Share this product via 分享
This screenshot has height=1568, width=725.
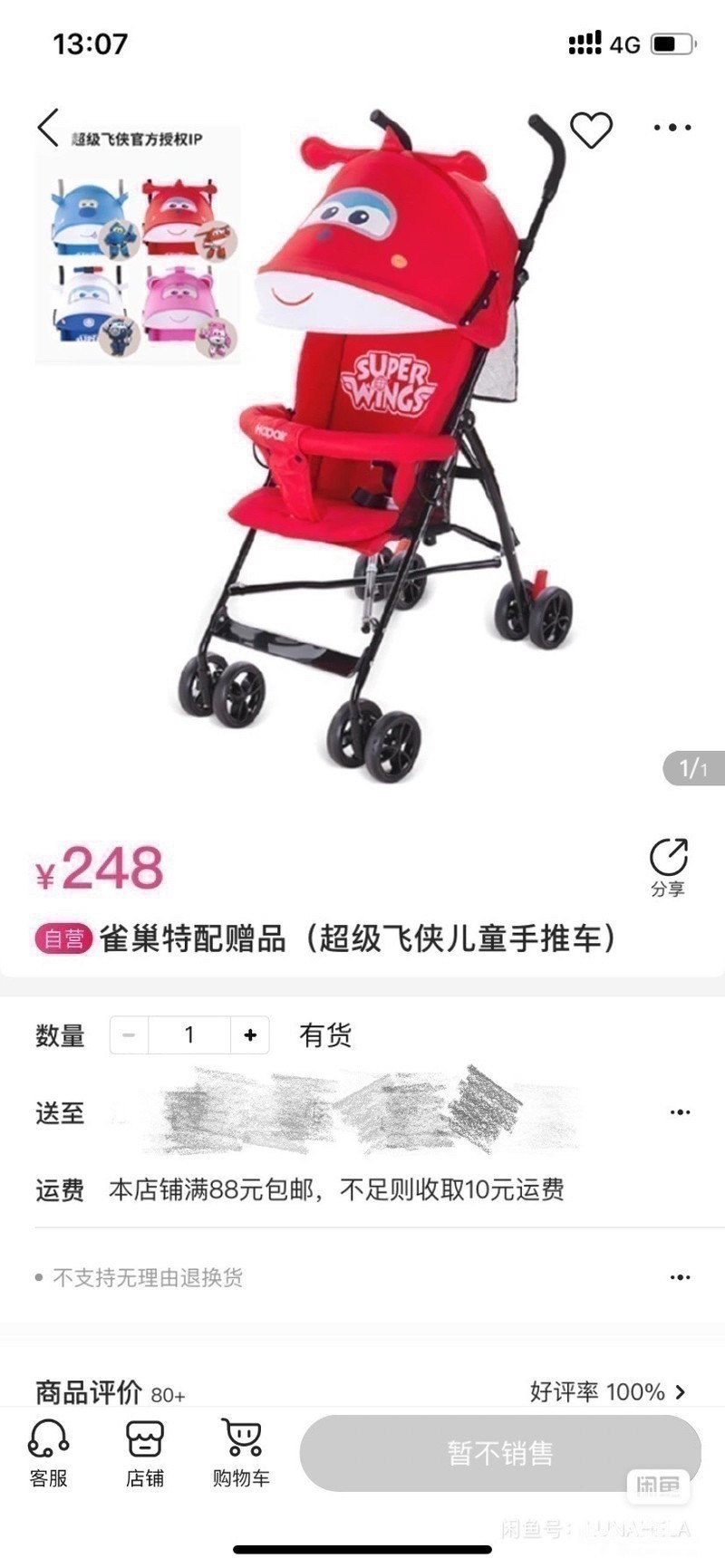(x=668, y=867)
